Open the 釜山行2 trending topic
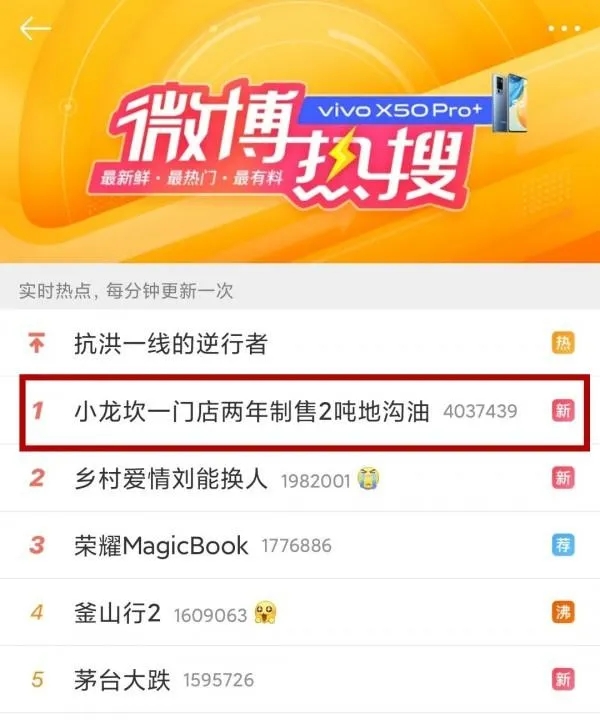This screenshot has width=600, height=728. coord(117,613)
